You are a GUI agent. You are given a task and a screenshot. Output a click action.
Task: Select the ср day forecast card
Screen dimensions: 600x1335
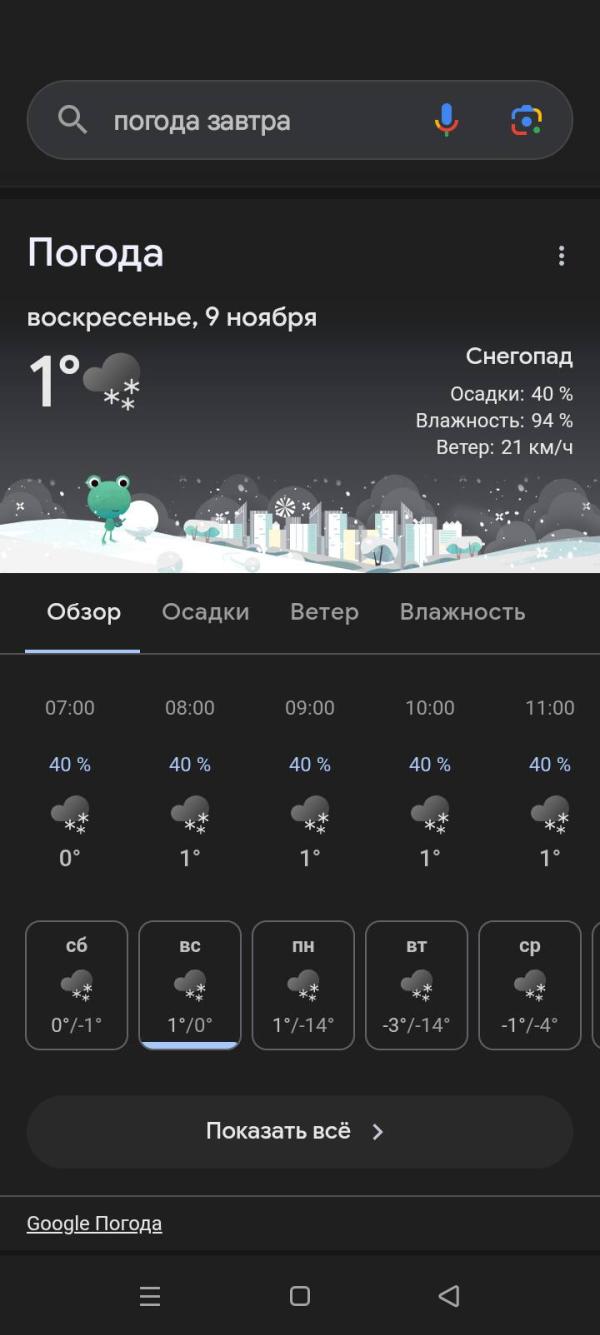pyautogui.click(x=530, y=985)
